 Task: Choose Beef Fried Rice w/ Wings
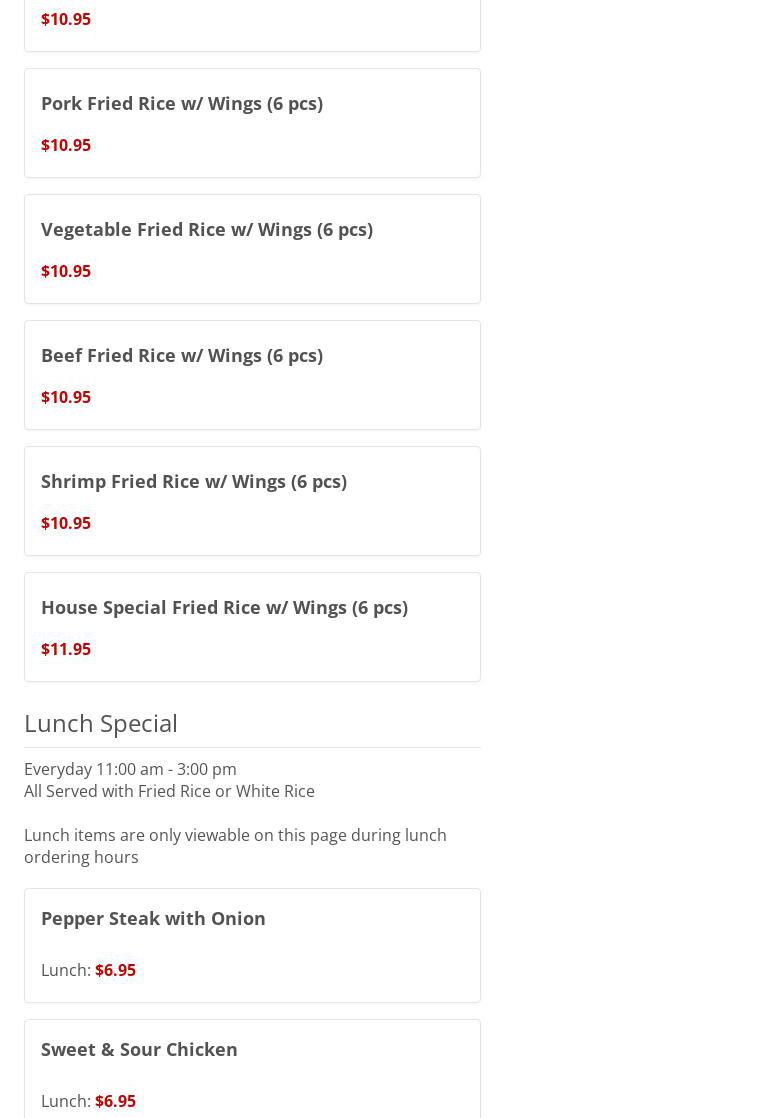click(x=251, y=375)
